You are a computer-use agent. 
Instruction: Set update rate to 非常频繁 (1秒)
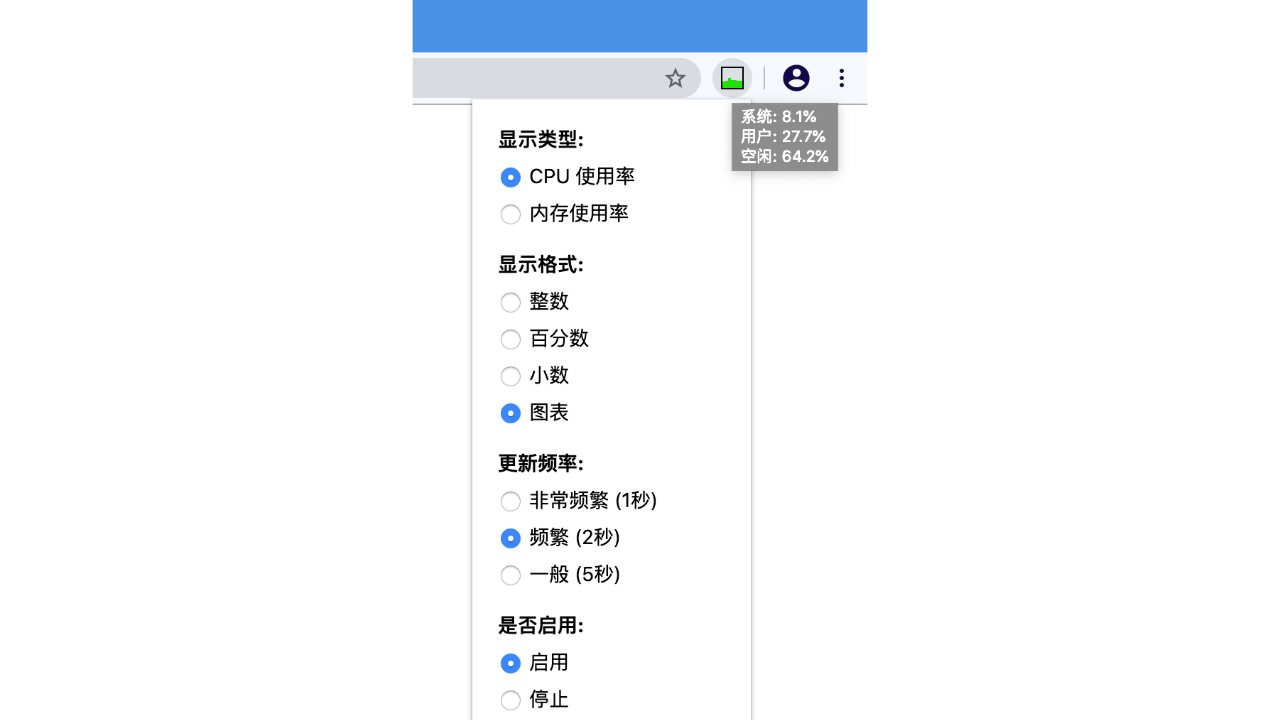511,501
